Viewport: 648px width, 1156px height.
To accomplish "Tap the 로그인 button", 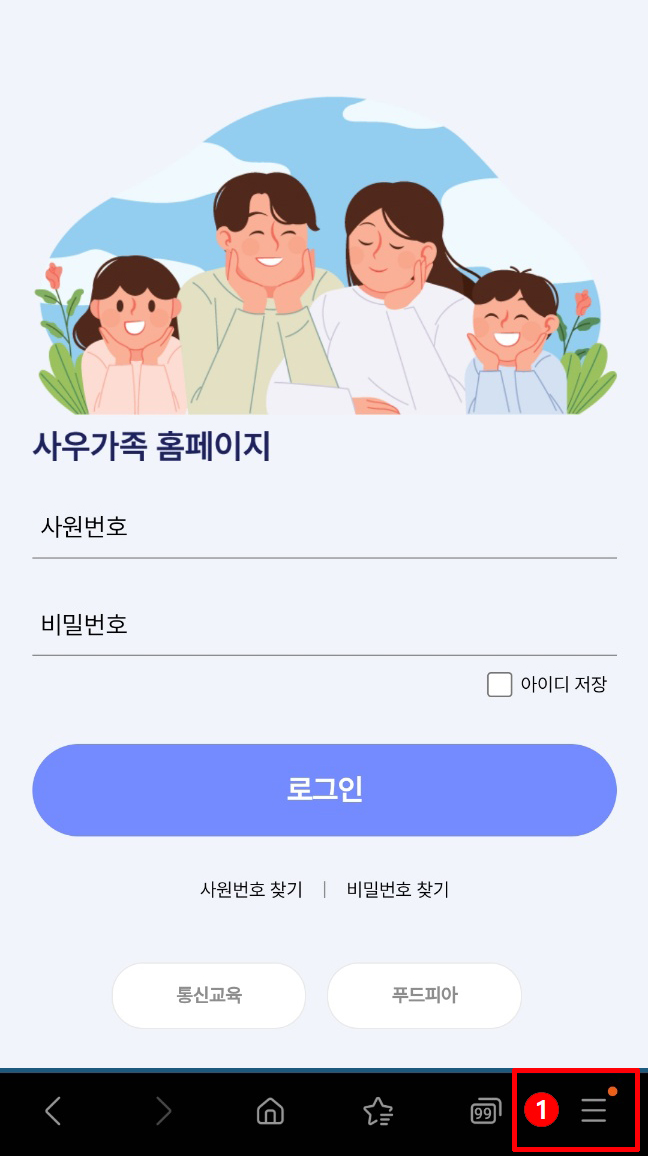I will [x=324, y=789].
